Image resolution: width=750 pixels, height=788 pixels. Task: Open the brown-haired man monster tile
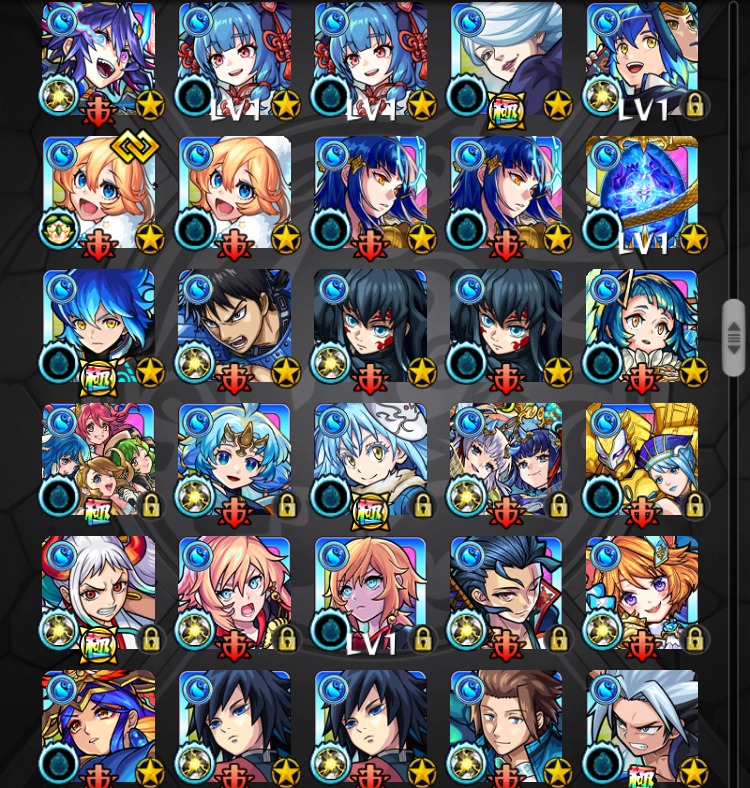pos(506,728)
